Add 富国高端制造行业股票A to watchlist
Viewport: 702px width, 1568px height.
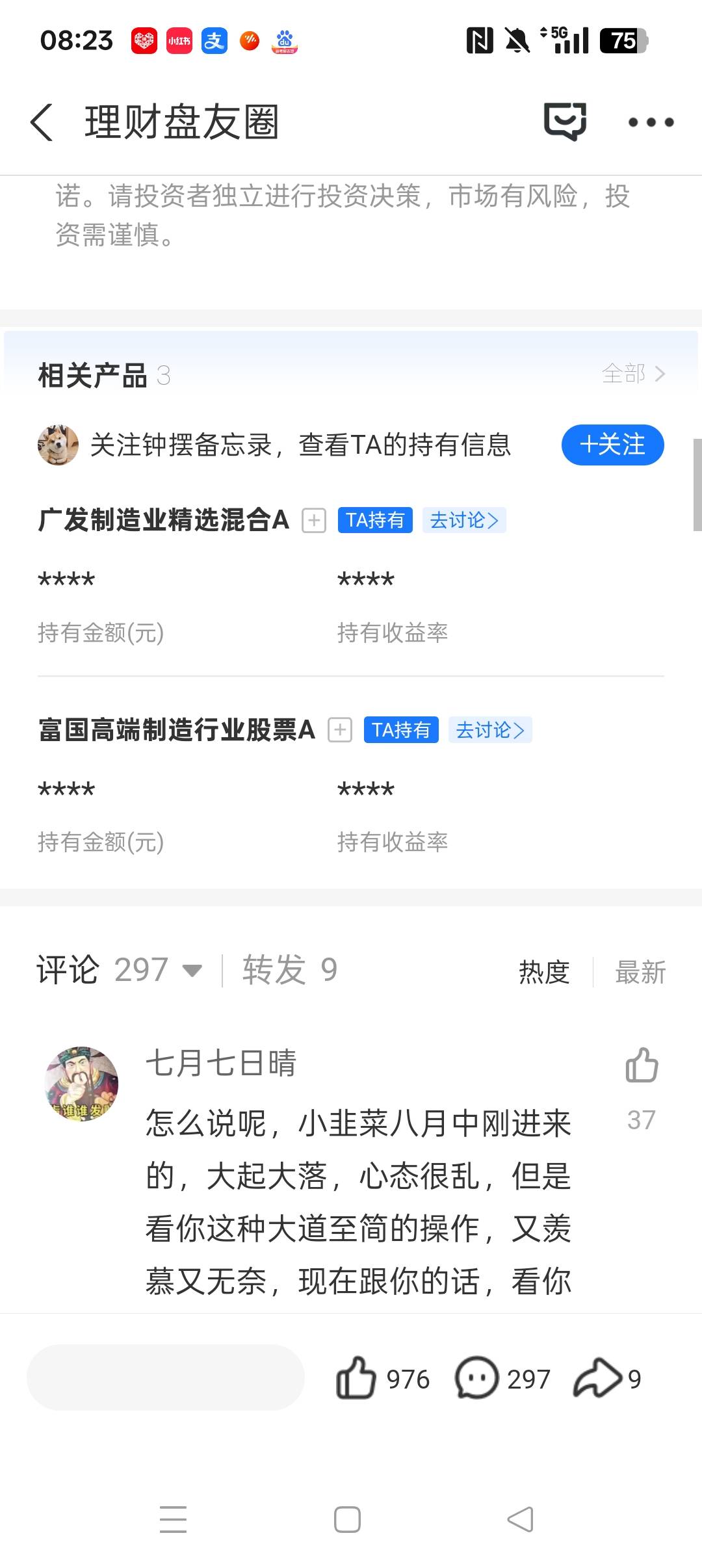coord(340,730)
